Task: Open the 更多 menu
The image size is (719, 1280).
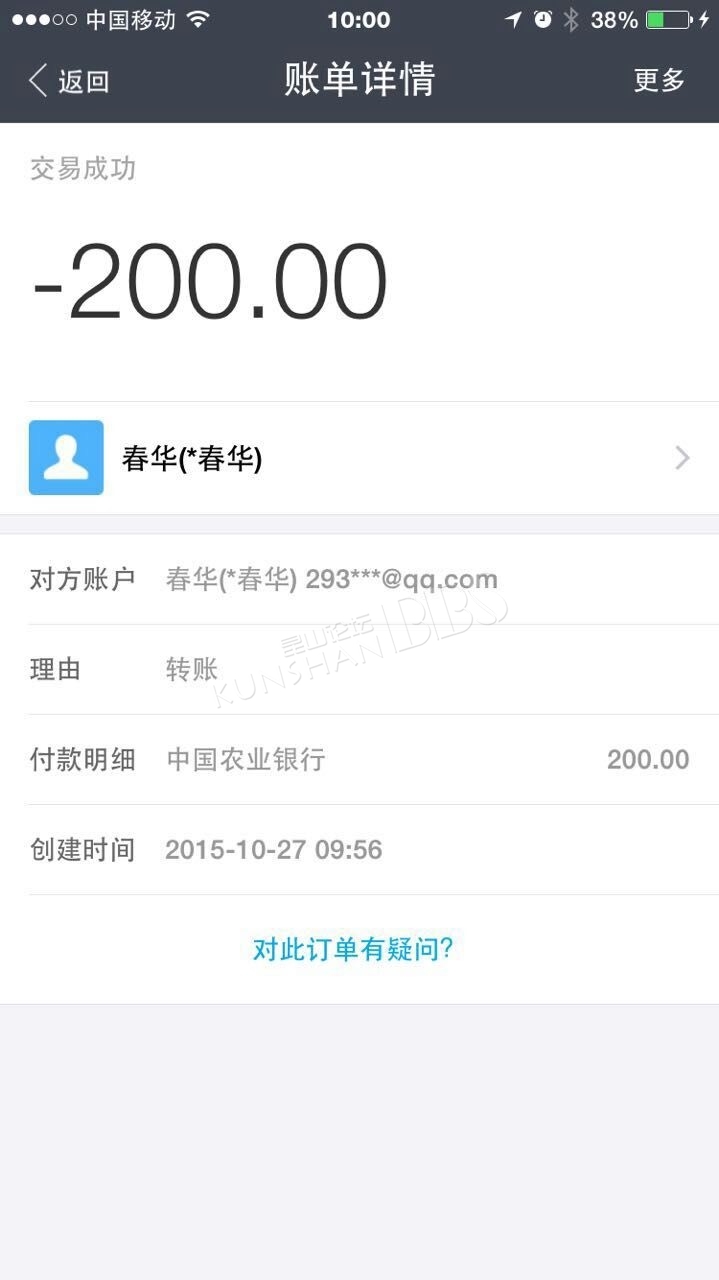Action: click(659, 81)
